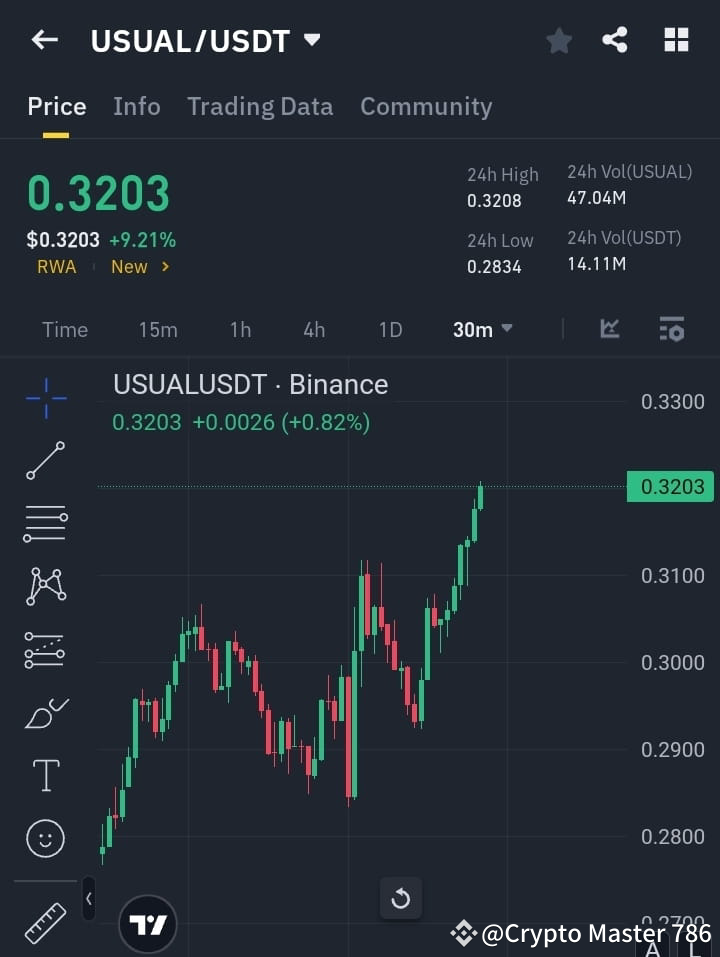The width and height of the screenshot is (720, 957).
Task: Open the chart indicators panel
Action: coord(609,329)
